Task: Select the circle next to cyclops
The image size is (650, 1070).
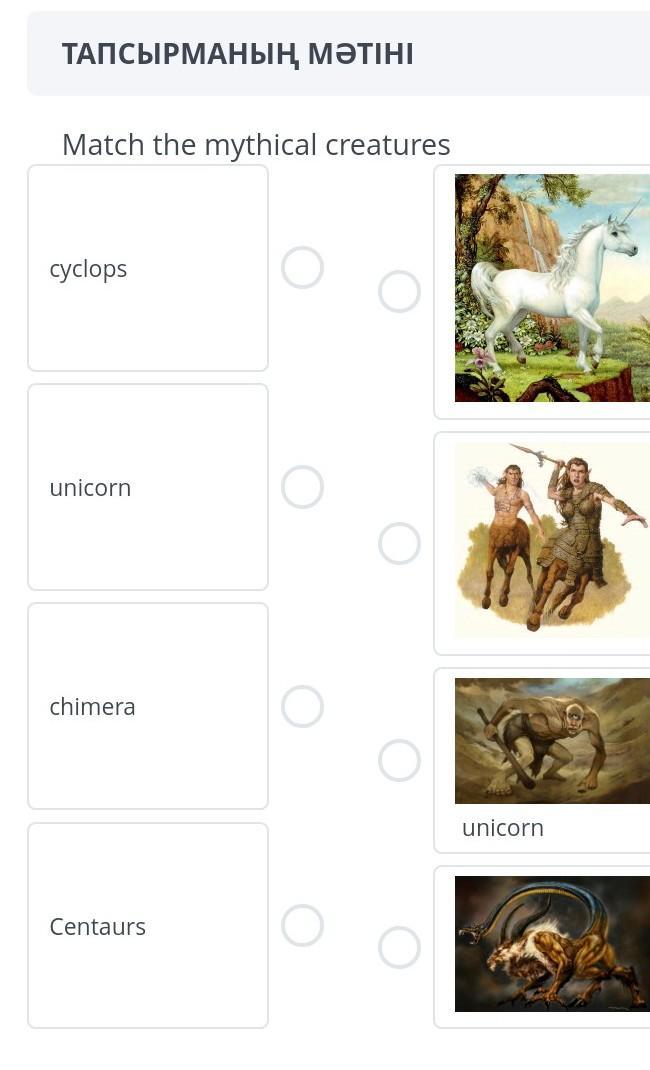Action: coord(302,268)
